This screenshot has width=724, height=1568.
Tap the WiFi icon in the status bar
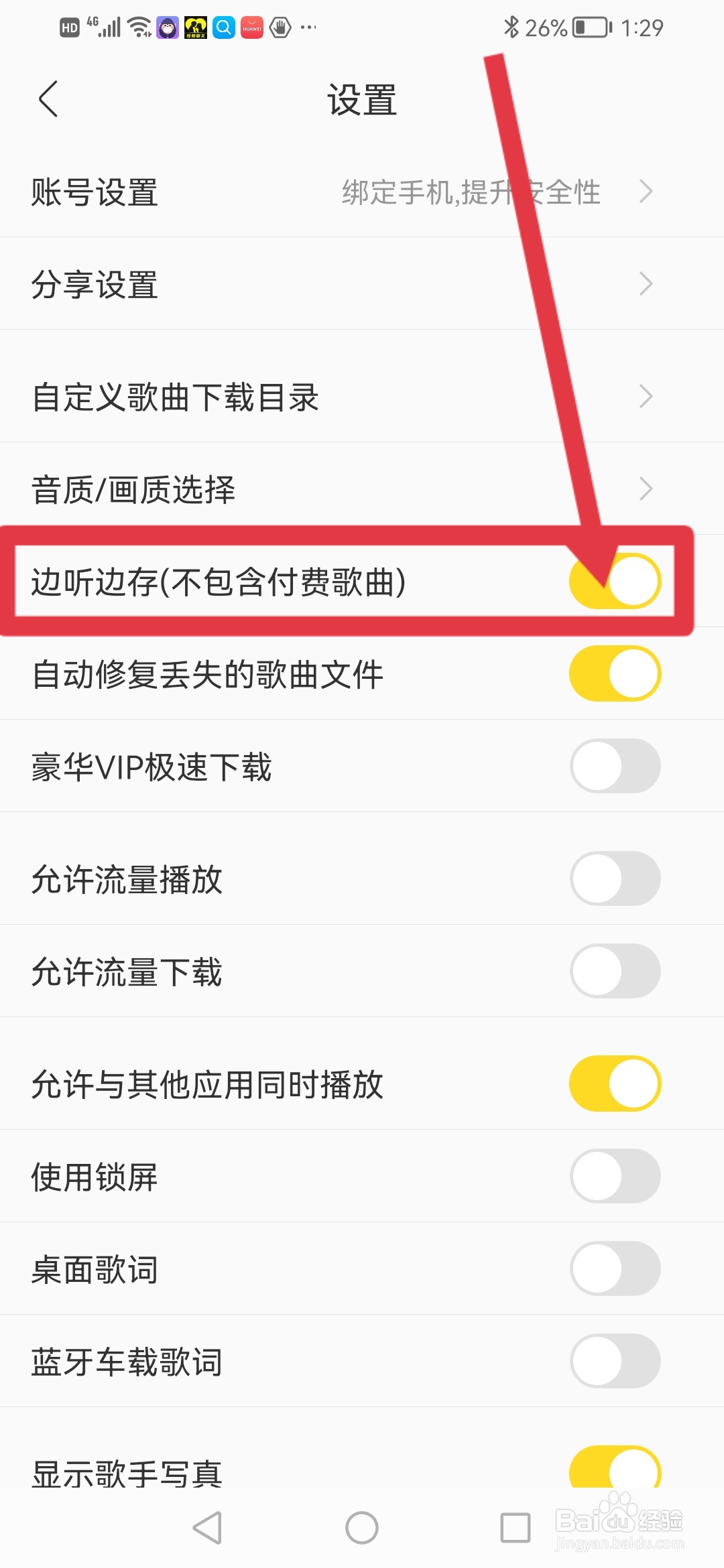point(139,27)
